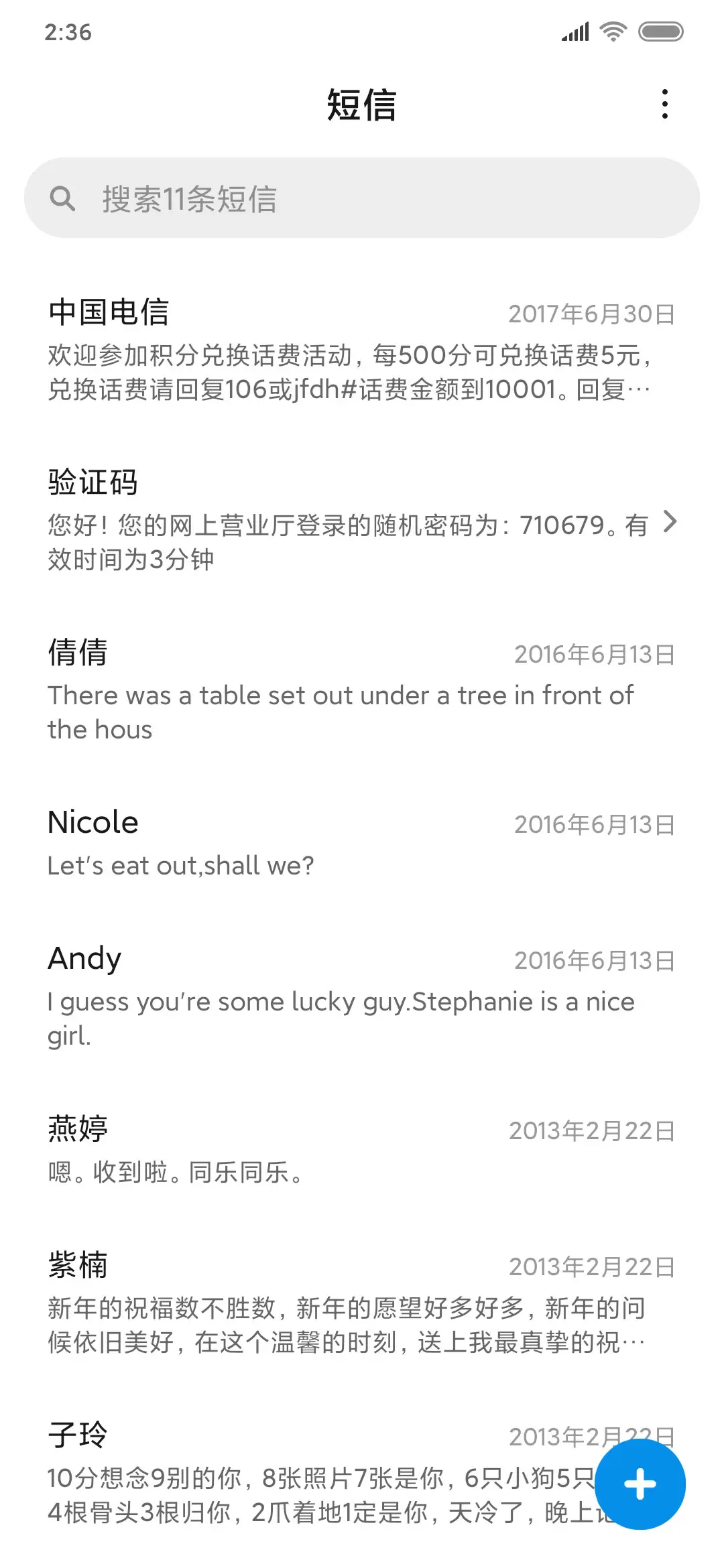This screenshot has height=1568, width=724.
Task: Select the 2017年6月30日 date label
Action: coord(592,312)
